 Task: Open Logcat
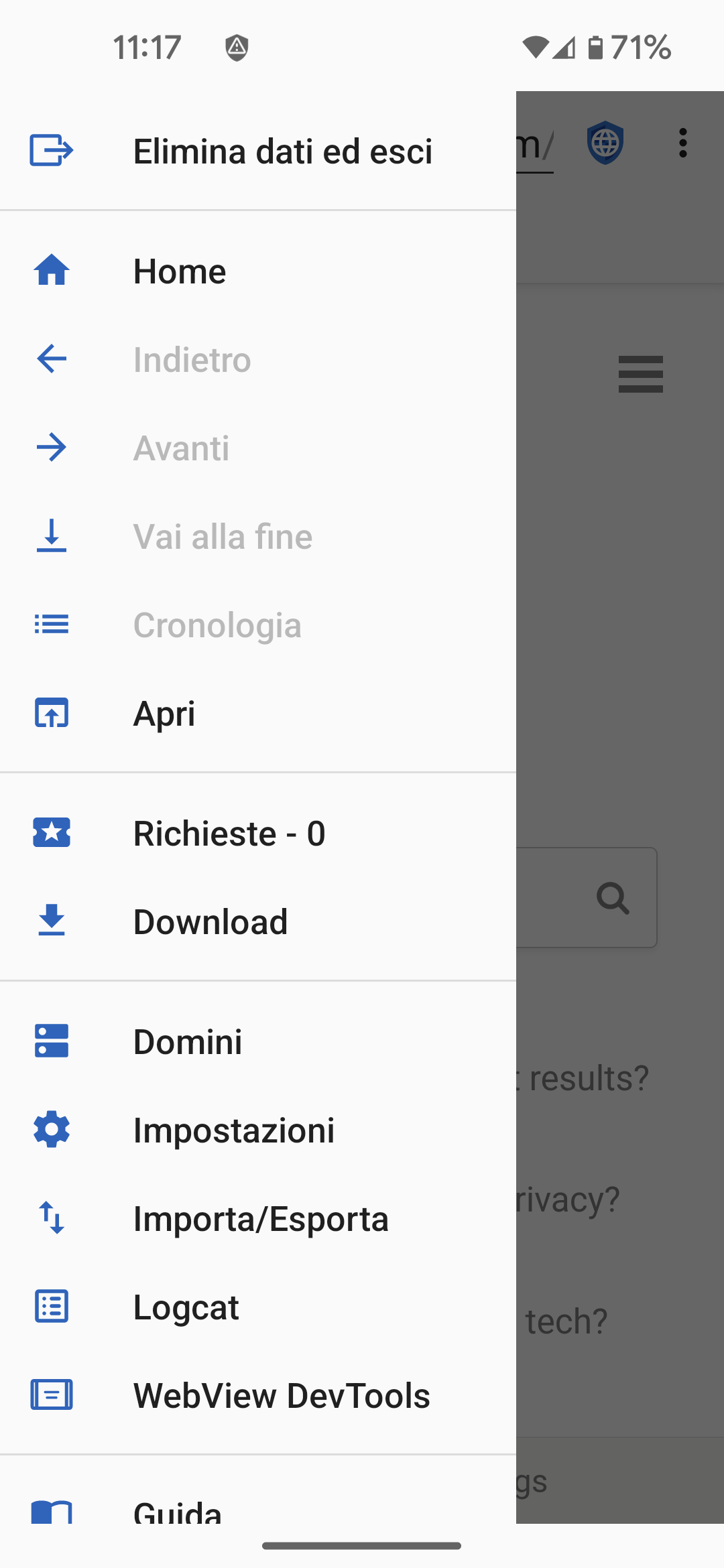tap(258, 1307)
